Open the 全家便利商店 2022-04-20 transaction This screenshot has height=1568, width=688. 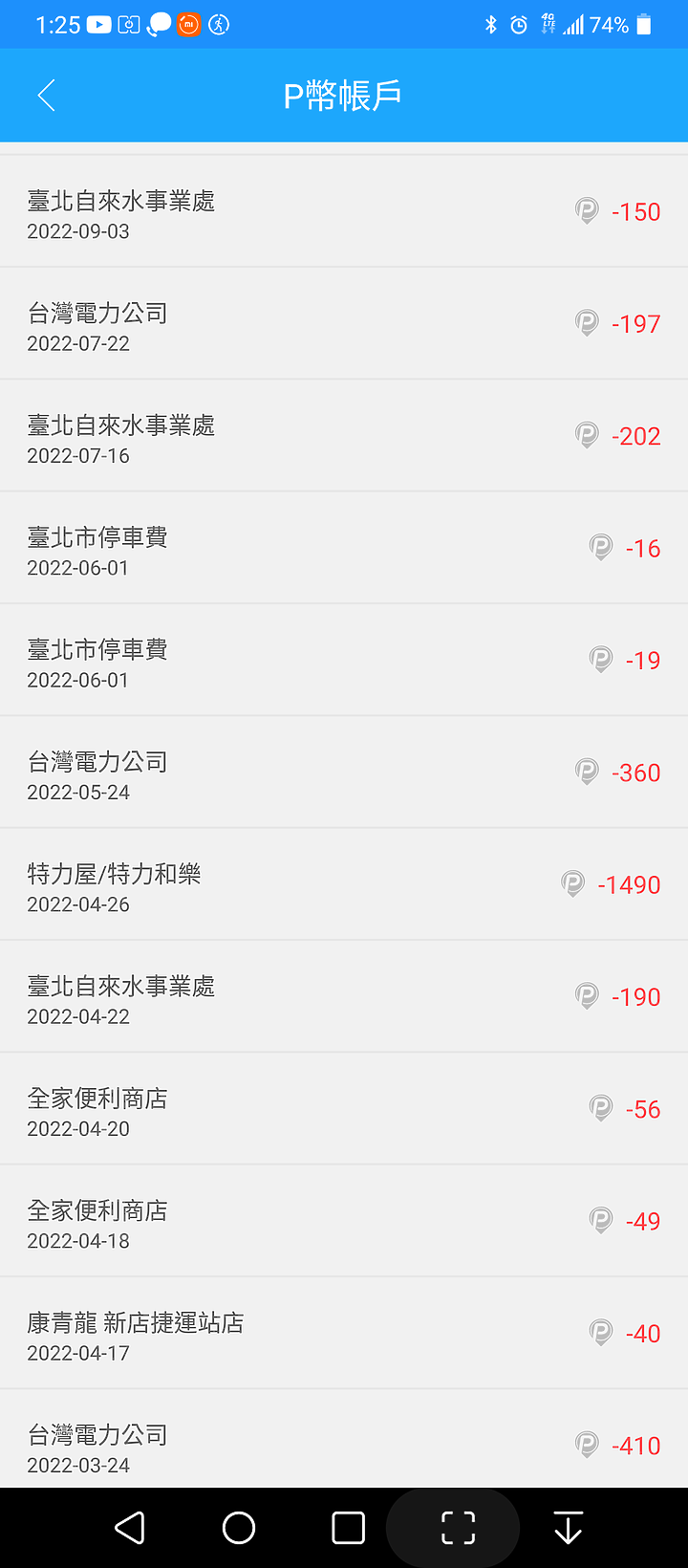[344, 1109]
